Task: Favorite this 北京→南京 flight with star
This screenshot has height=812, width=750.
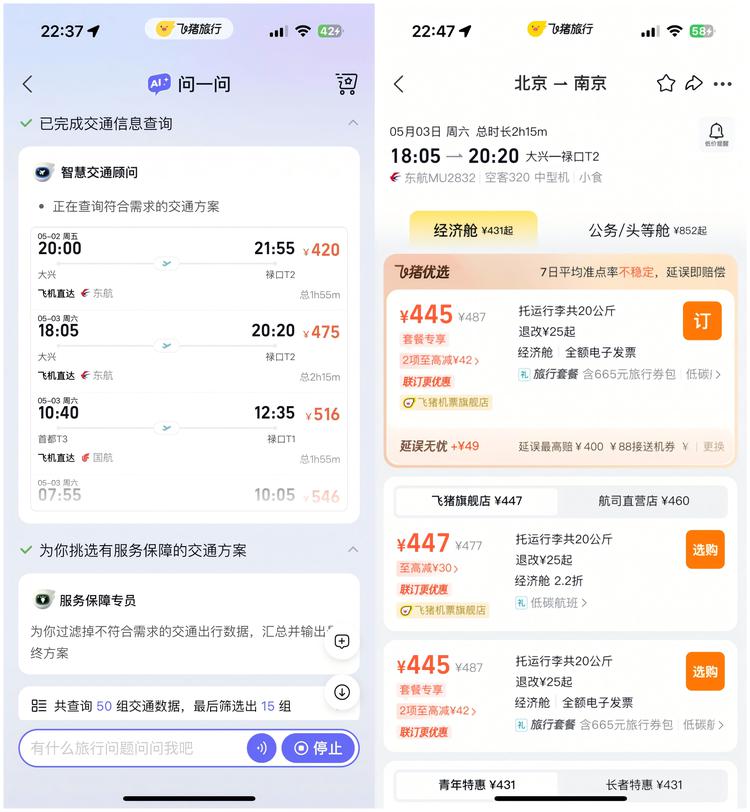Action: click(666, 83)
